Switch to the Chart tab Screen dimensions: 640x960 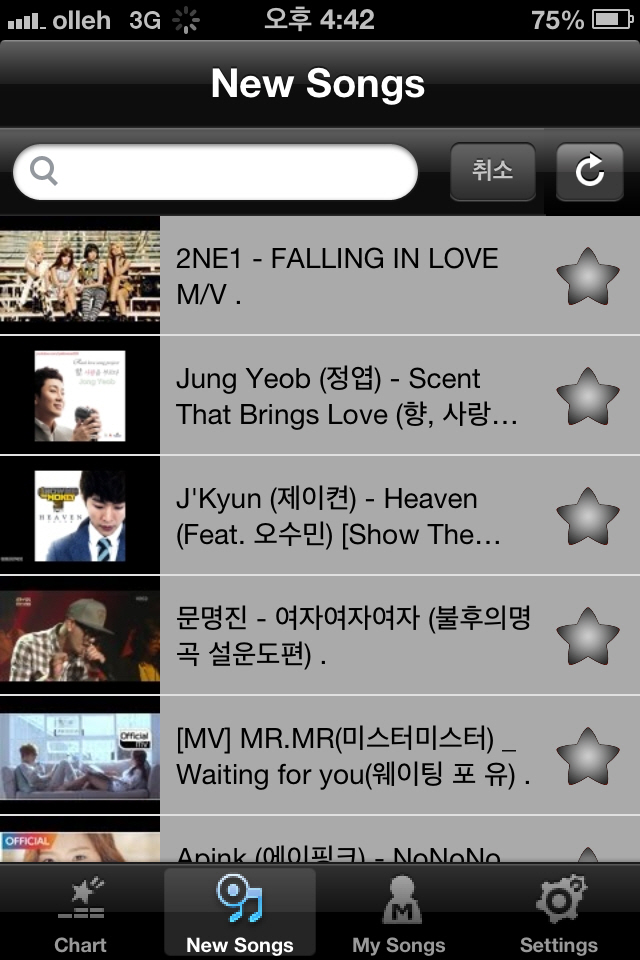coord(80,914)
